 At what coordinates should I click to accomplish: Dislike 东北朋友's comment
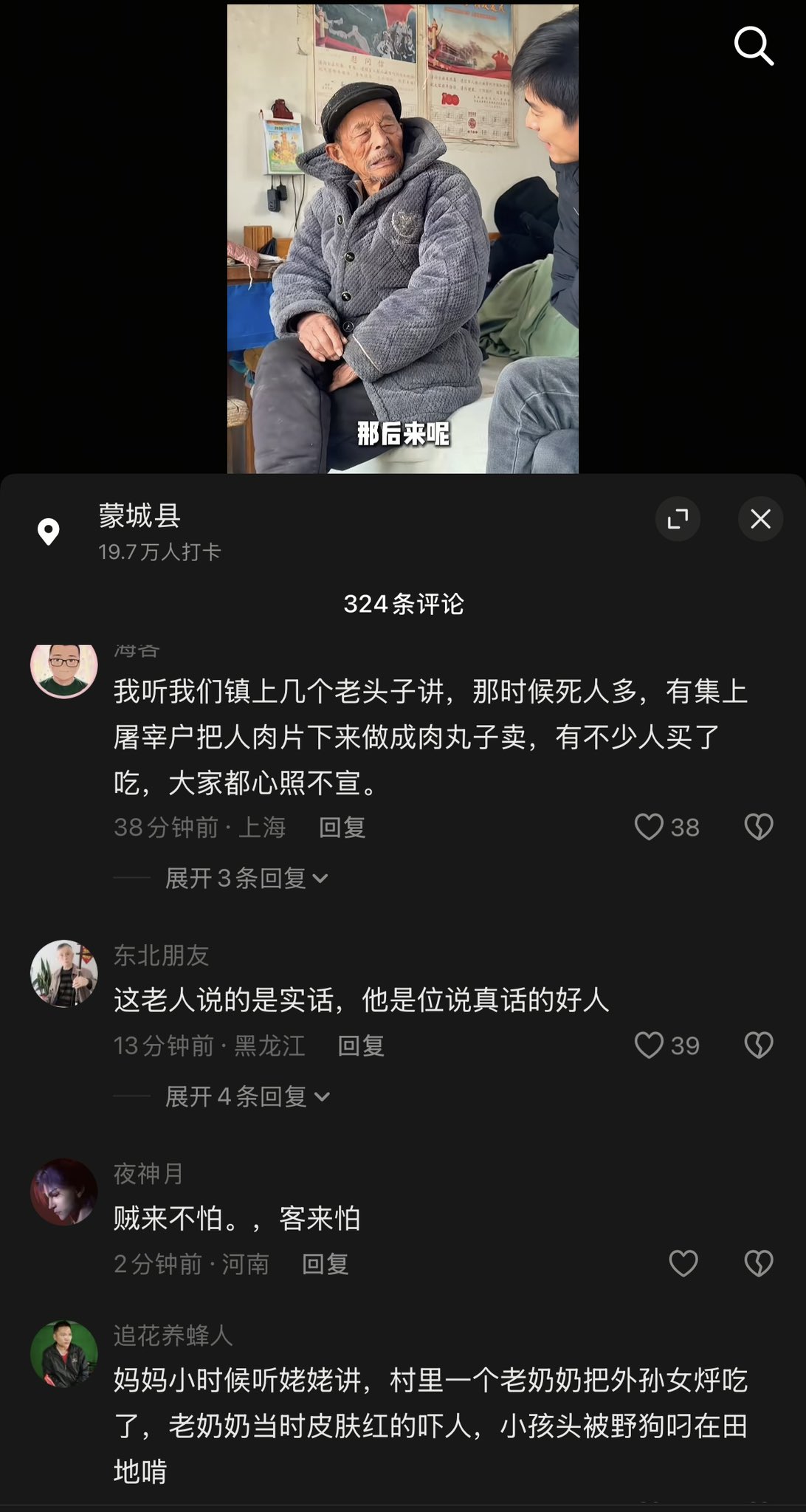(x=758, y=1045)
